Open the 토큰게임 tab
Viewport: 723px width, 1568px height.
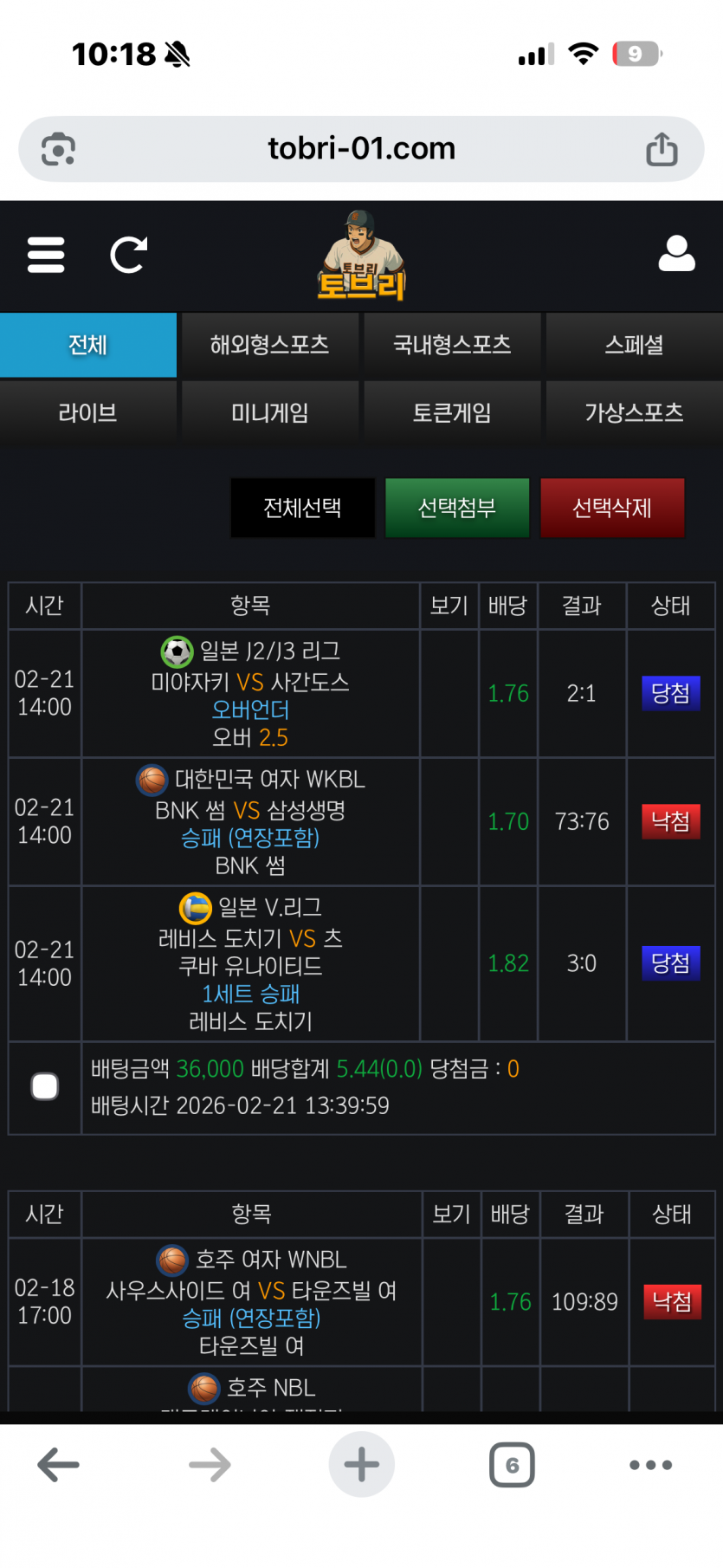click(x=452, y=412)
